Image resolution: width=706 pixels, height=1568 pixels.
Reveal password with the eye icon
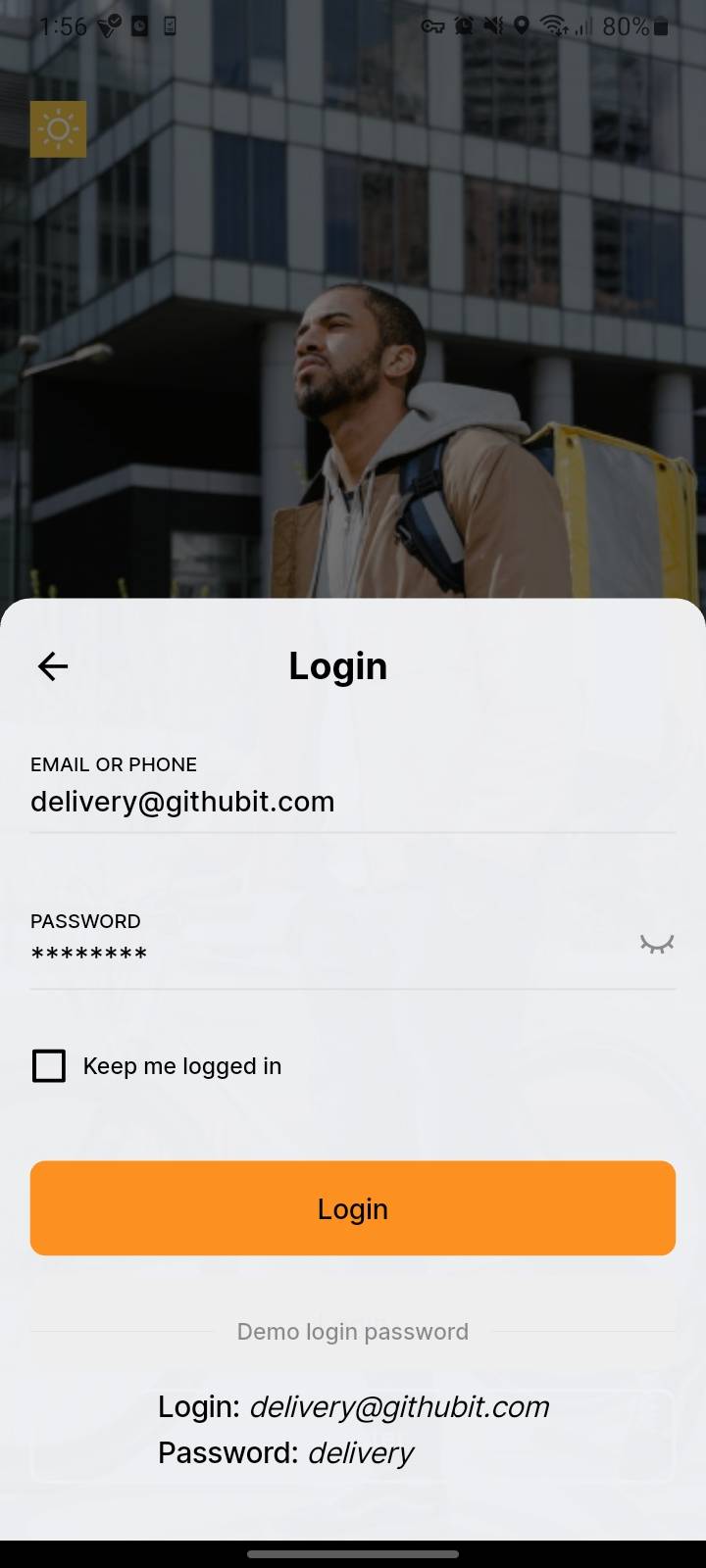(656, 944)
